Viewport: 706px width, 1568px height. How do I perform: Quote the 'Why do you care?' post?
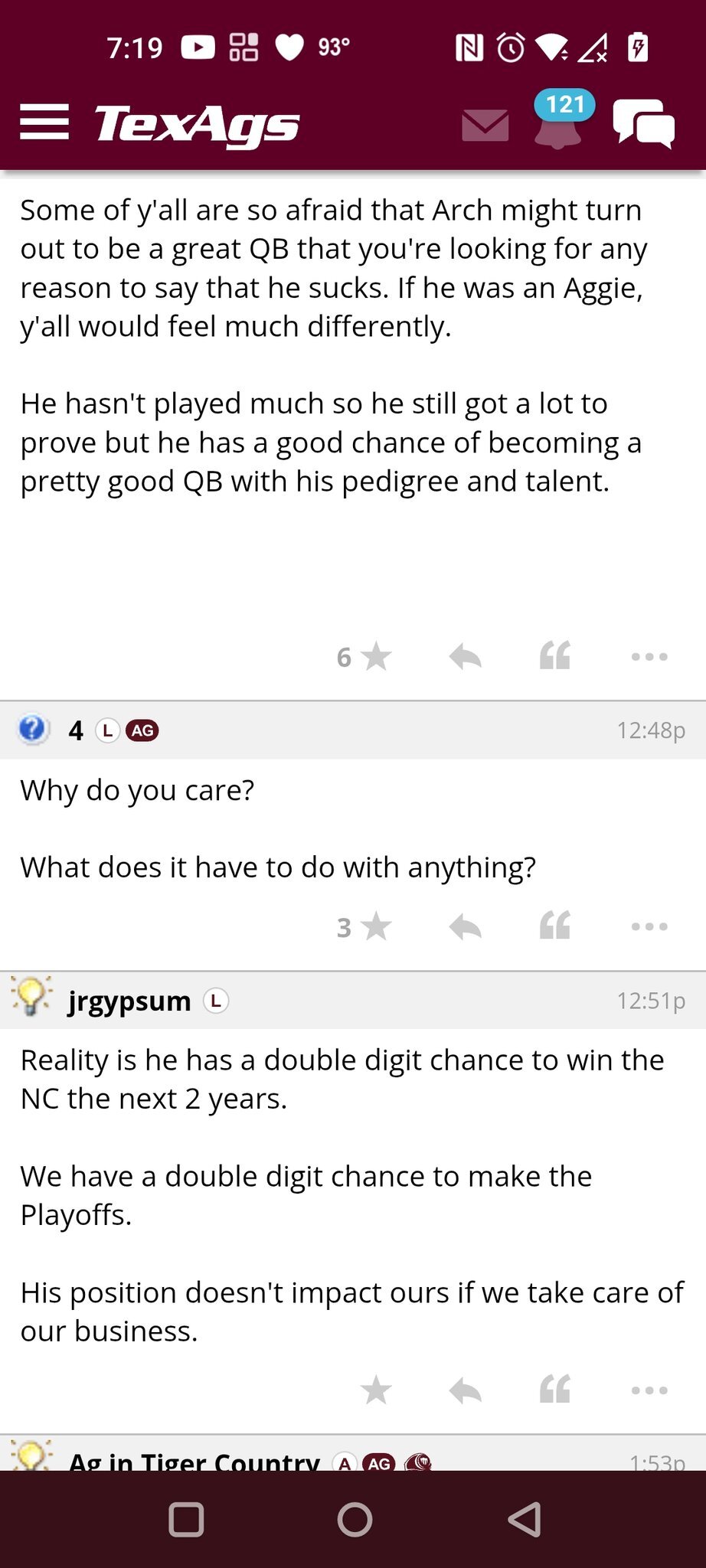555,926
